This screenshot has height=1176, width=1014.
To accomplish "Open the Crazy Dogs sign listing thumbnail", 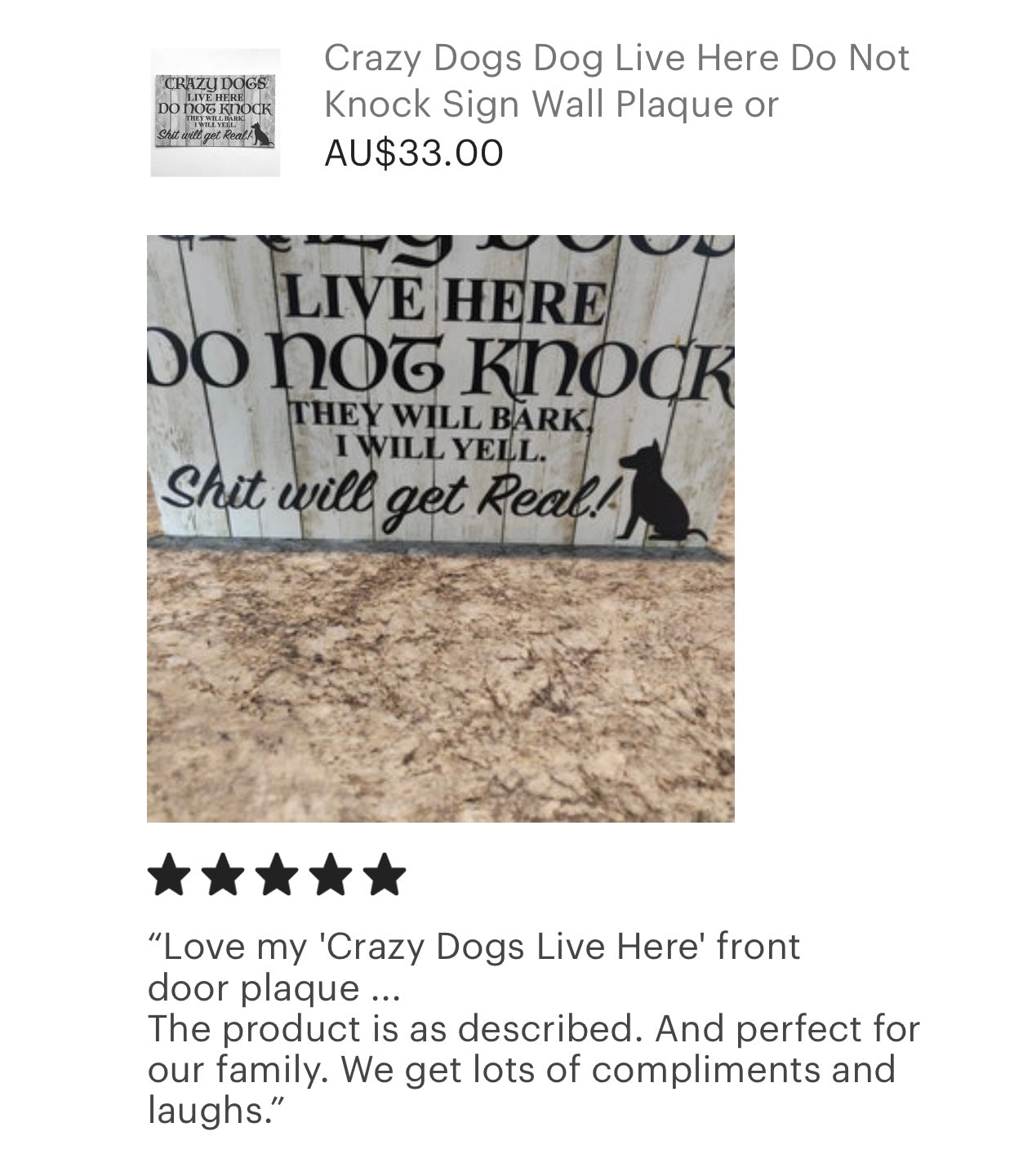I will pos(216,113).
